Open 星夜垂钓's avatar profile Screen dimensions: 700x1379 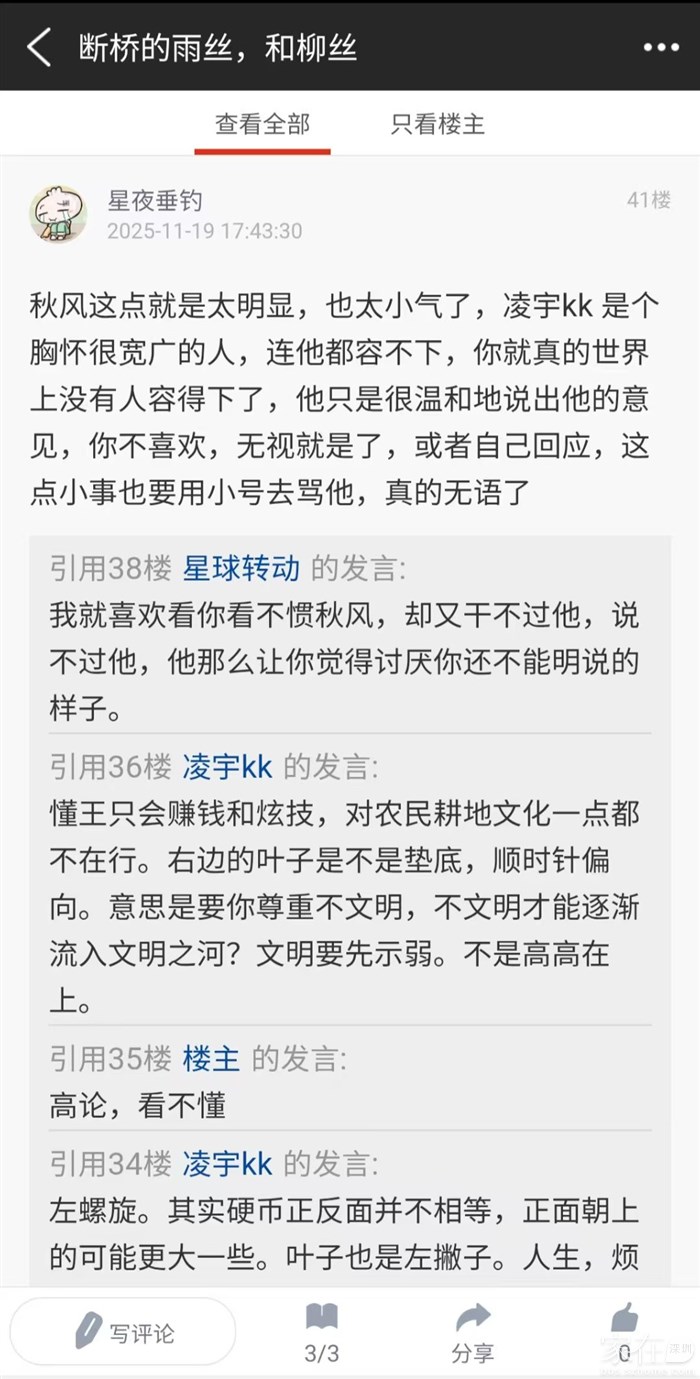[x=59, y=213]
